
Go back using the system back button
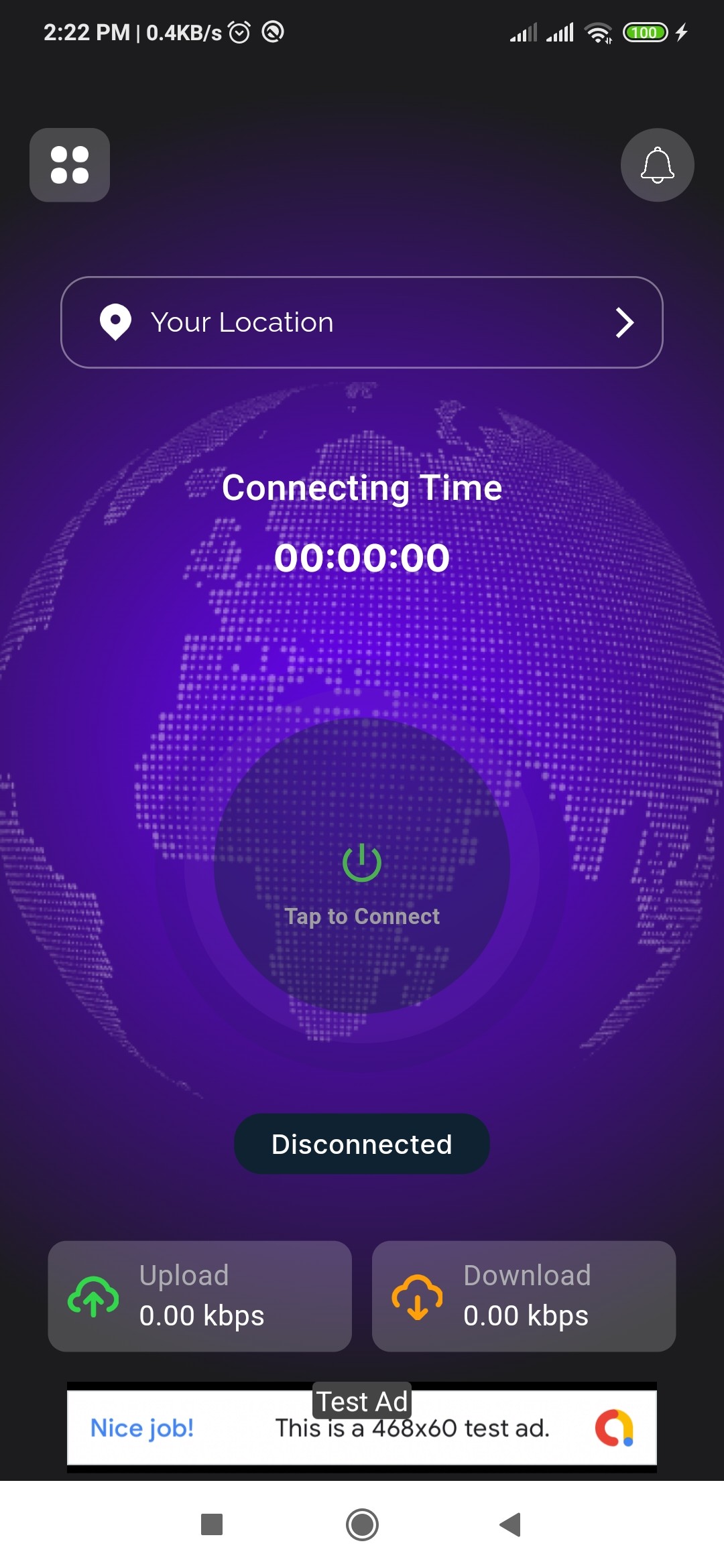[510, 1524]
